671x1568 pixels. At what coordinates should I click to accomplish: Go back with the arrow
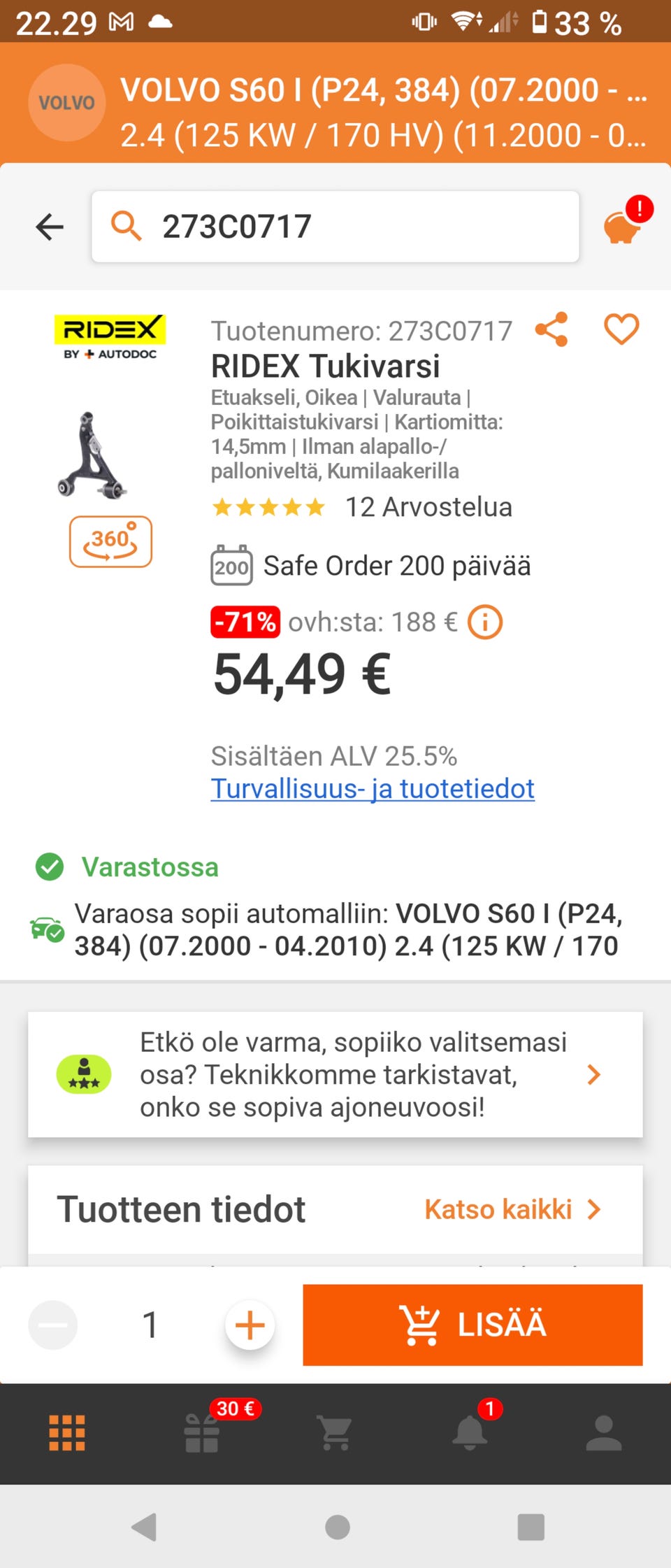[x=50, y=227]
